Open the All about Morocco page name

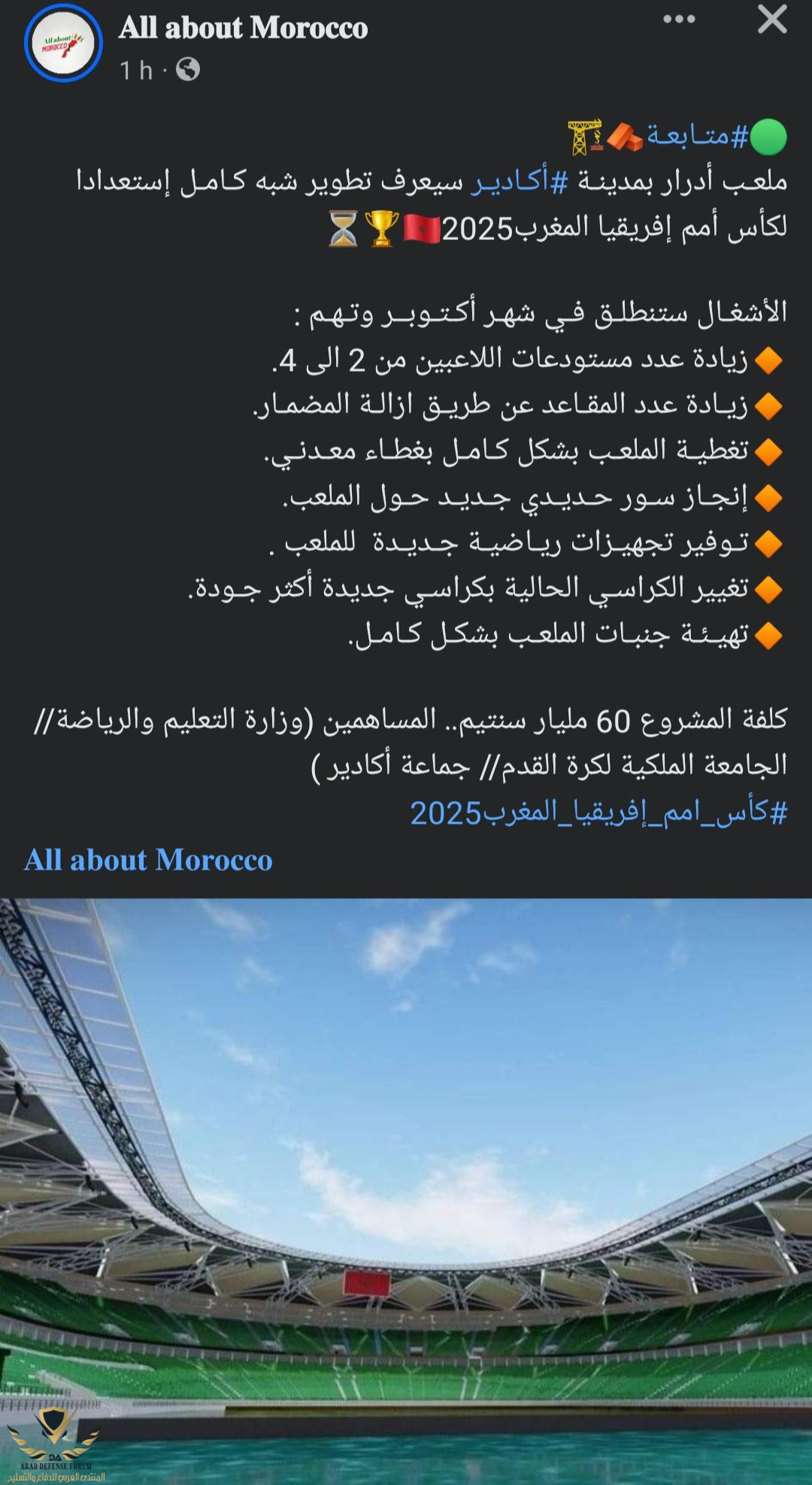[x=243, y=29]
